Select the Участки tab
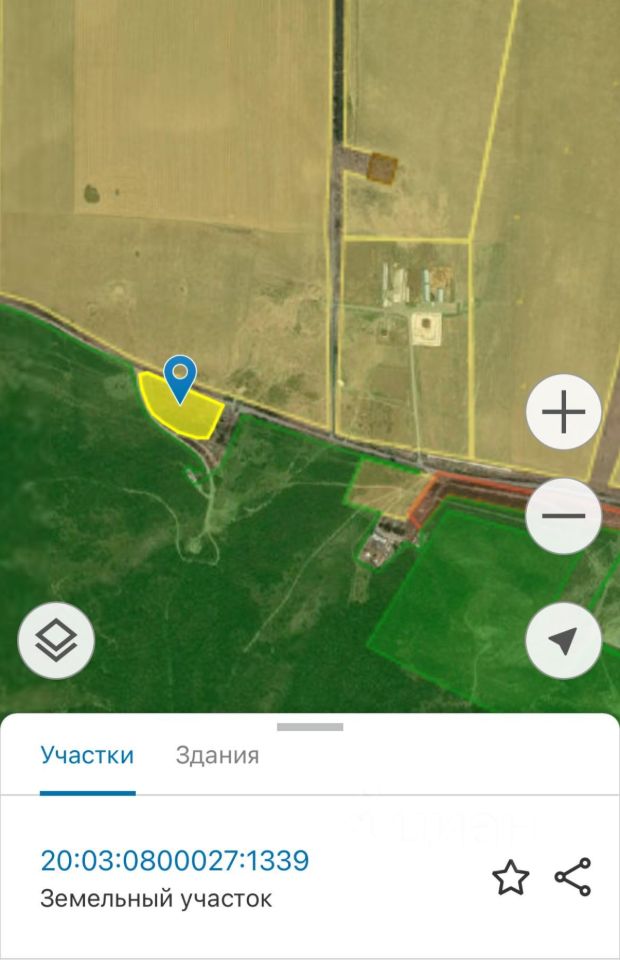 pyautogui.click(x=87, y=755)
